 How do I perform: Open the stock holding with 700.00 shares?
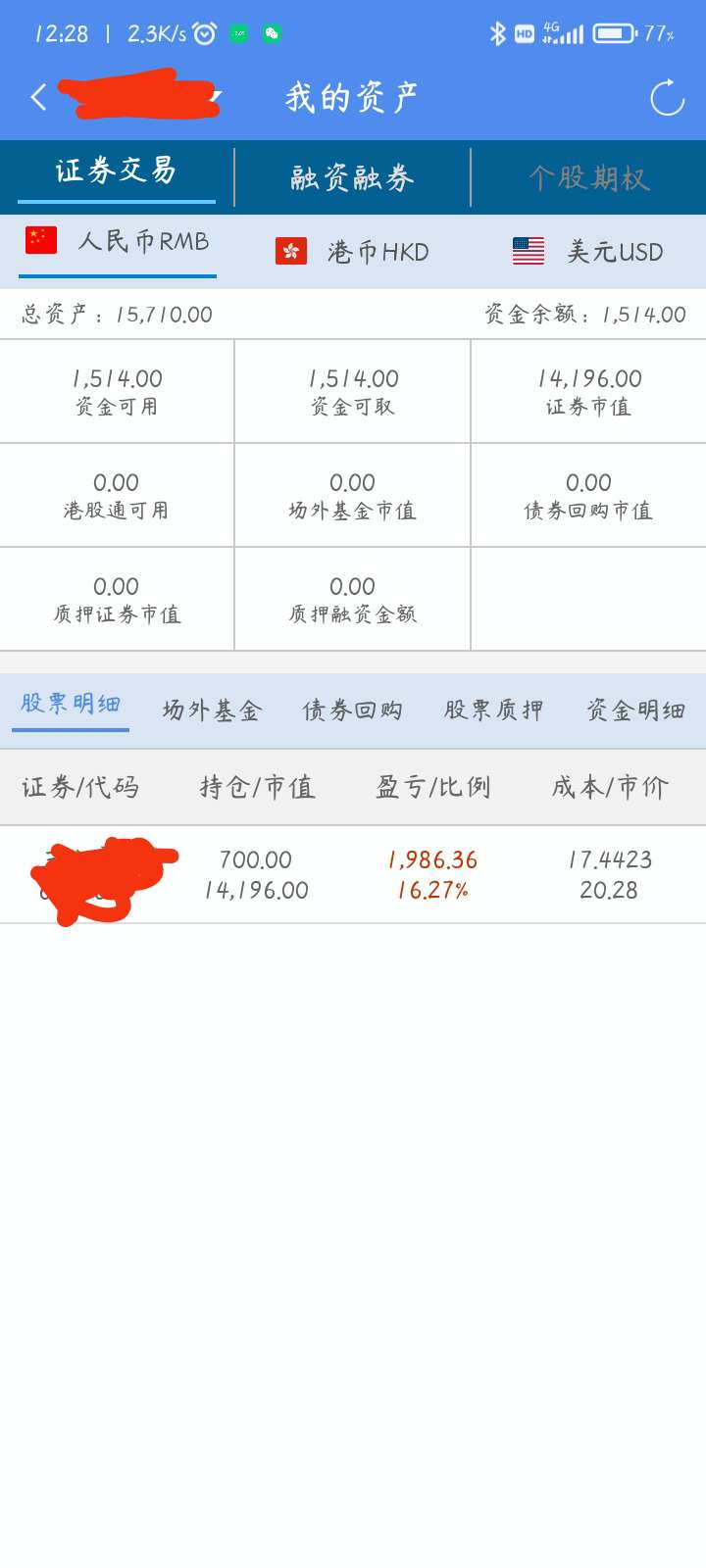point(353,874)
